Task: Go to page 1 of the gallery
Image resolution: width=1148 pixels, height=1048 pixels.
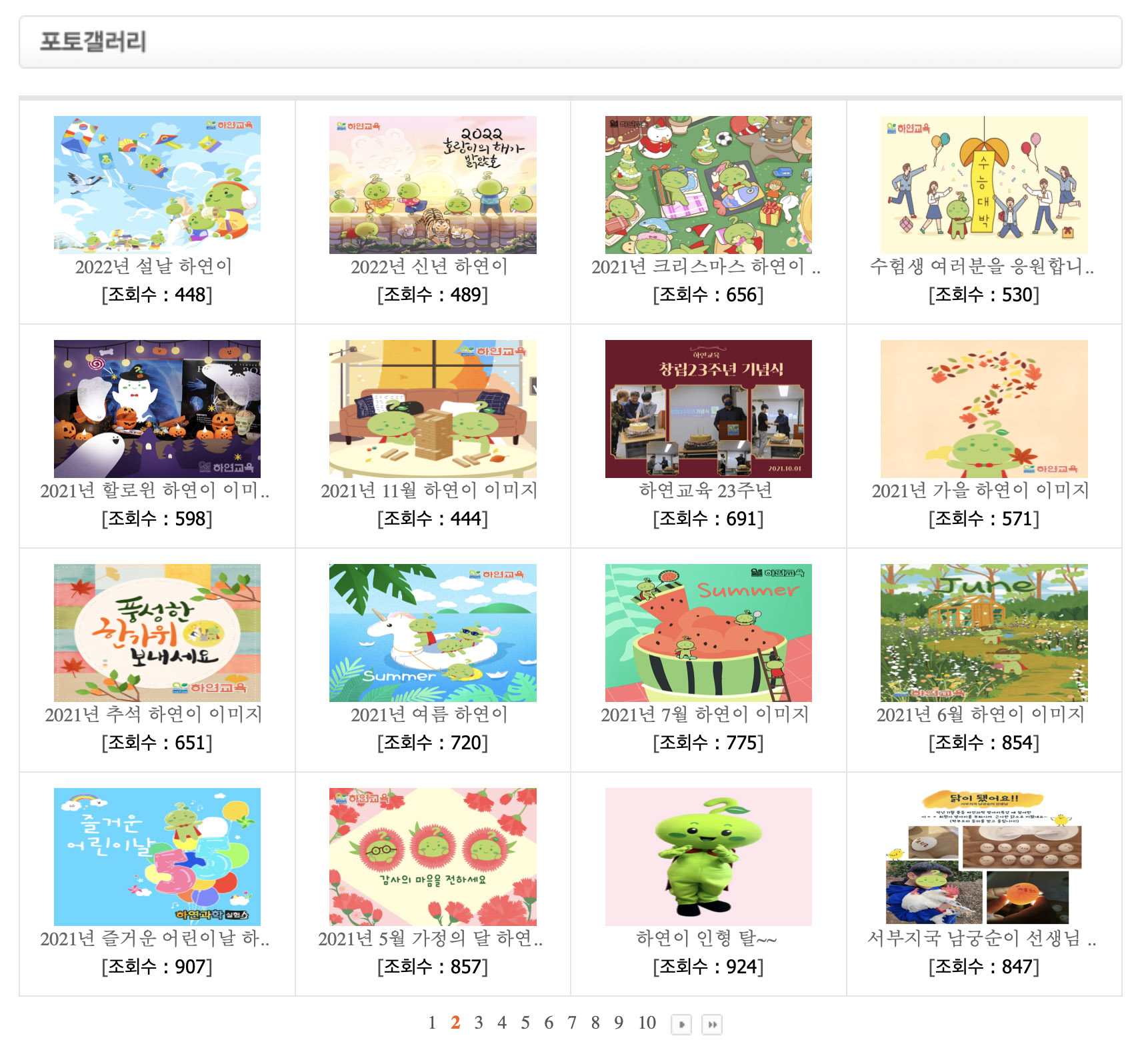Action: click(432, 1023)
